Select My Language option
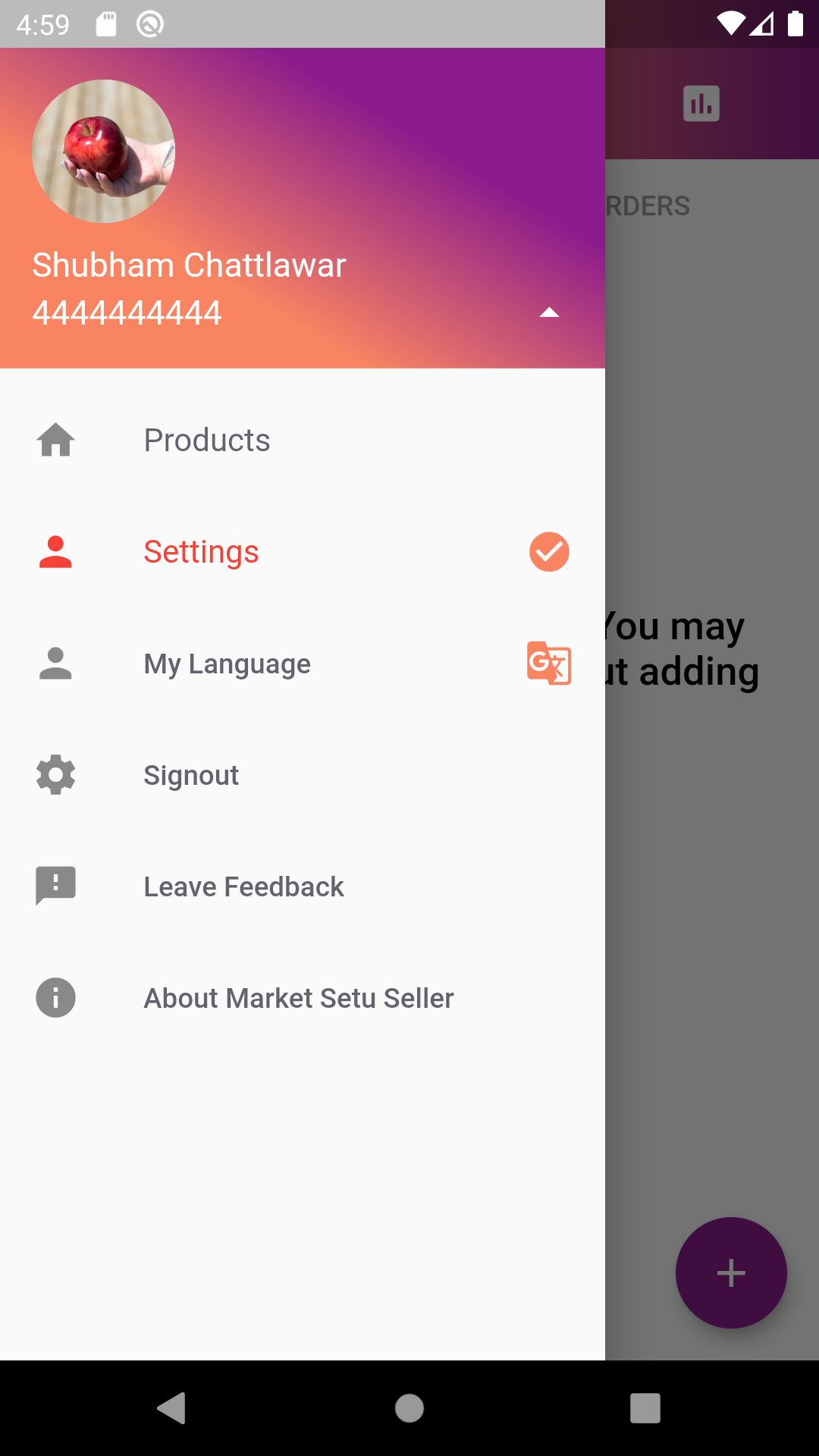The height and width of the screenshot is (1456, 819). [227, 664]
